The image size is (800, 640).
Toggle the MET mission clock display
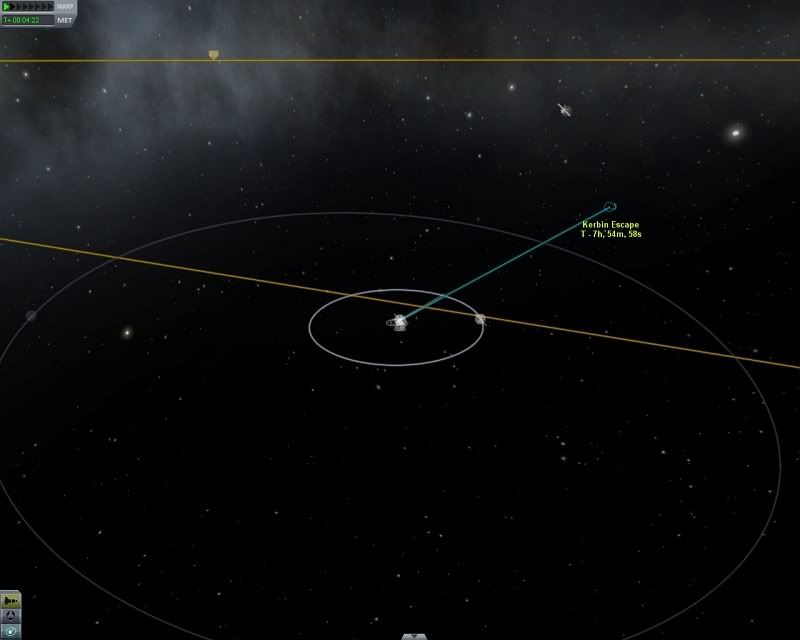[x=65, y=20]
